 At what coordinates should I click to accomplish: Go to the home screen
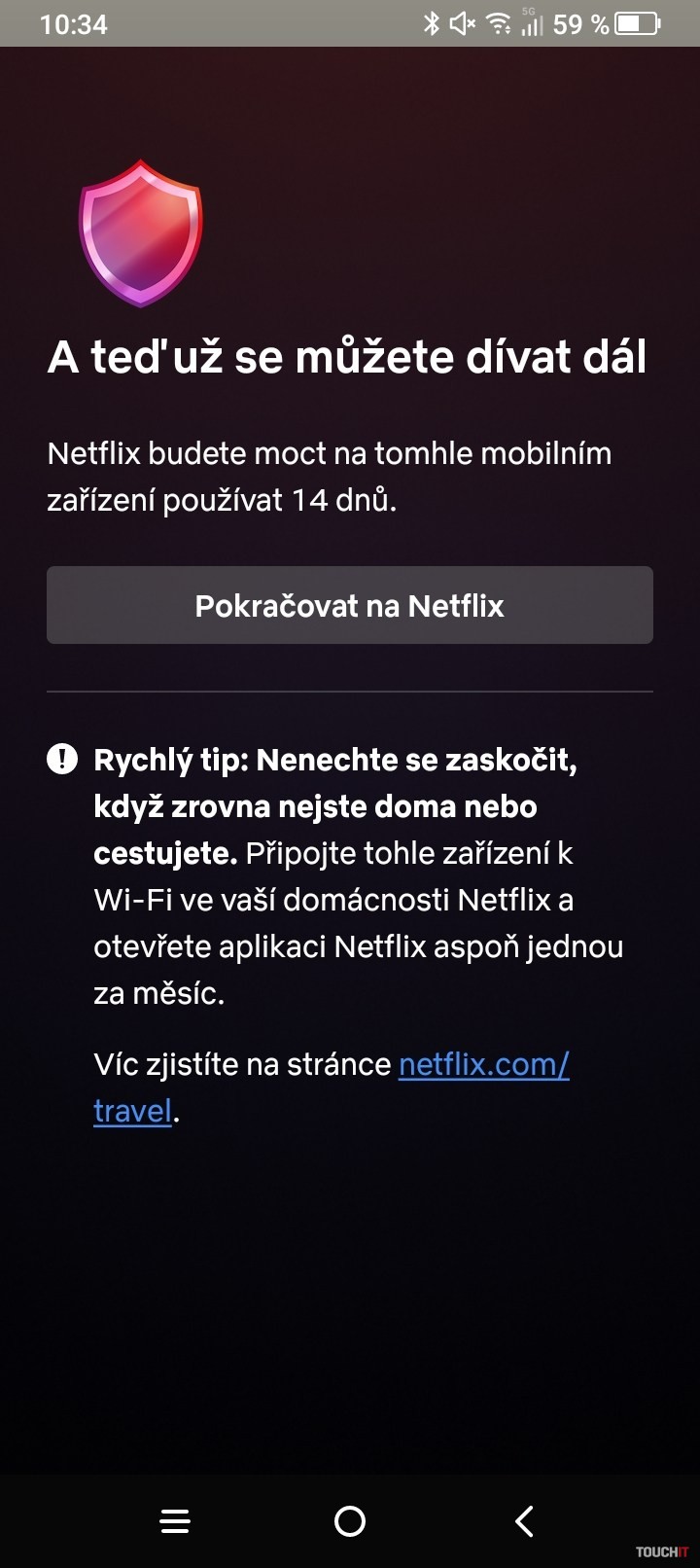pyautogui.click(x=350, y=1520)
